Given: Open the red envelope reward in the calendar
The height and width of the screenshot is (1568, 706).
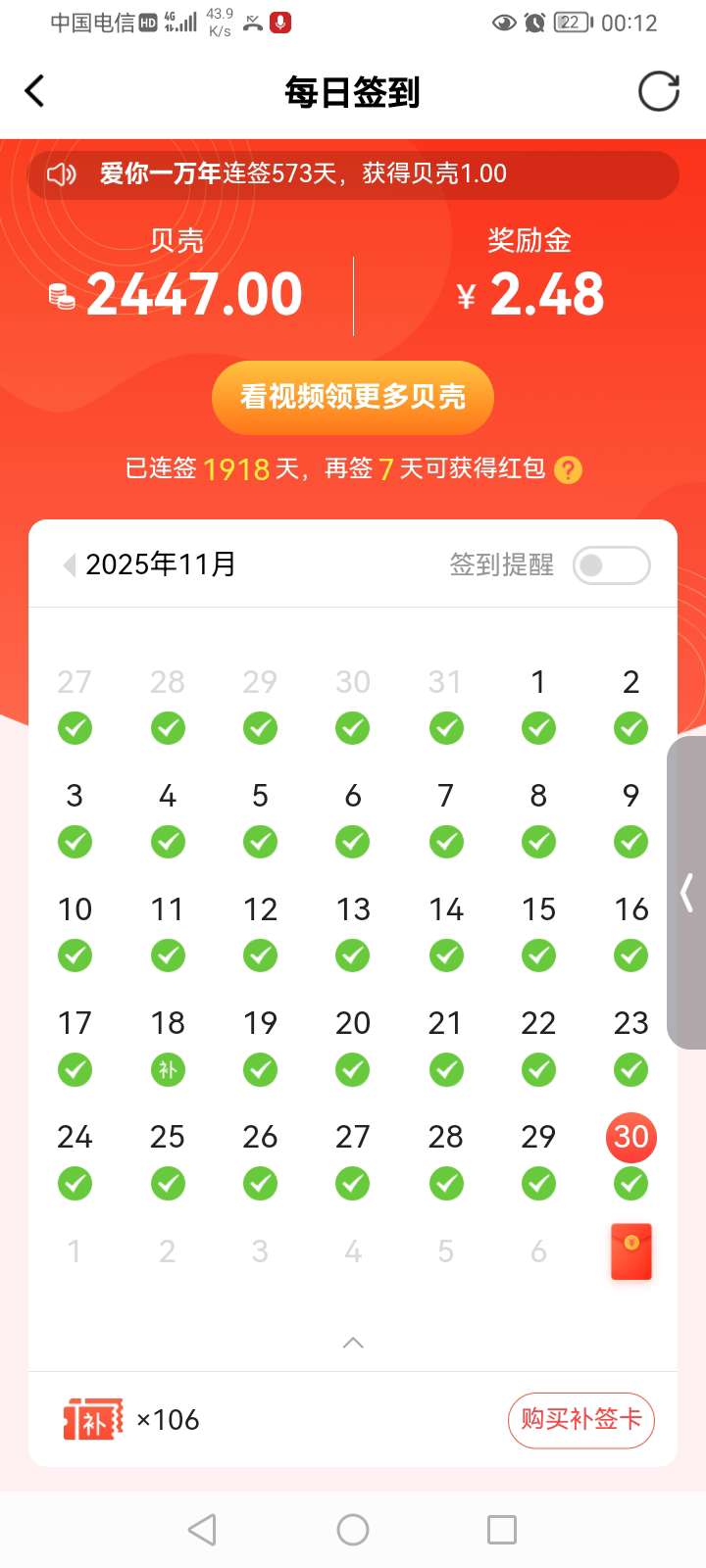Looking at the screenshot, I should pyautogui.click(x=631, y=1251).
